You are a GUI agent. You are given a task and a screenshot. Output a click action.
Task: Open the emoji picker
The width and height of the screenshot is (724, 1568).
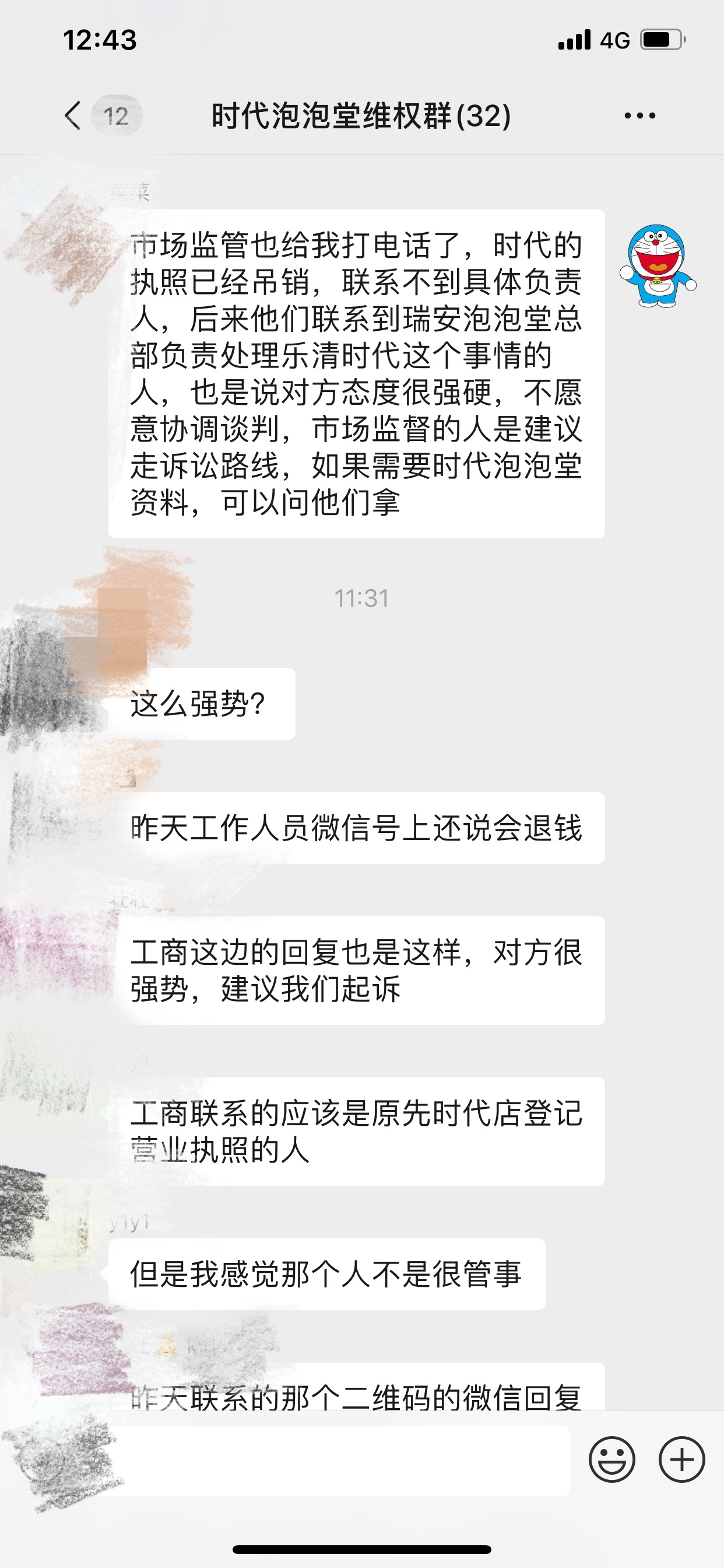[x=611, y=1459]
